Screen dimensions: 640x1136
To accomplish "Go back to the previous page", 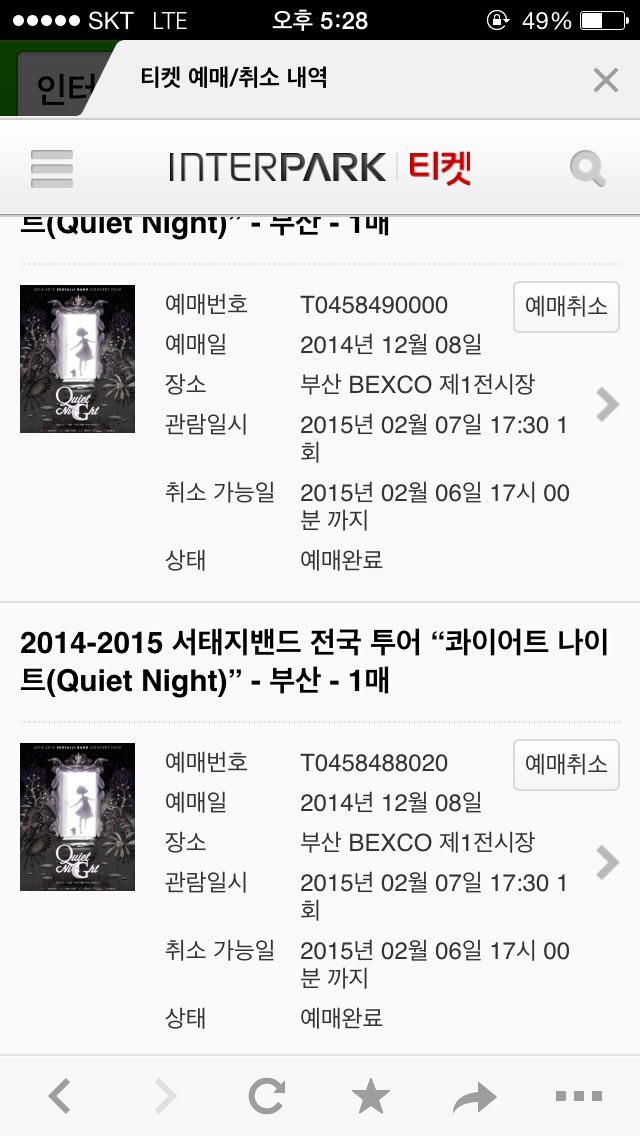I will [x=60, y=1097].
